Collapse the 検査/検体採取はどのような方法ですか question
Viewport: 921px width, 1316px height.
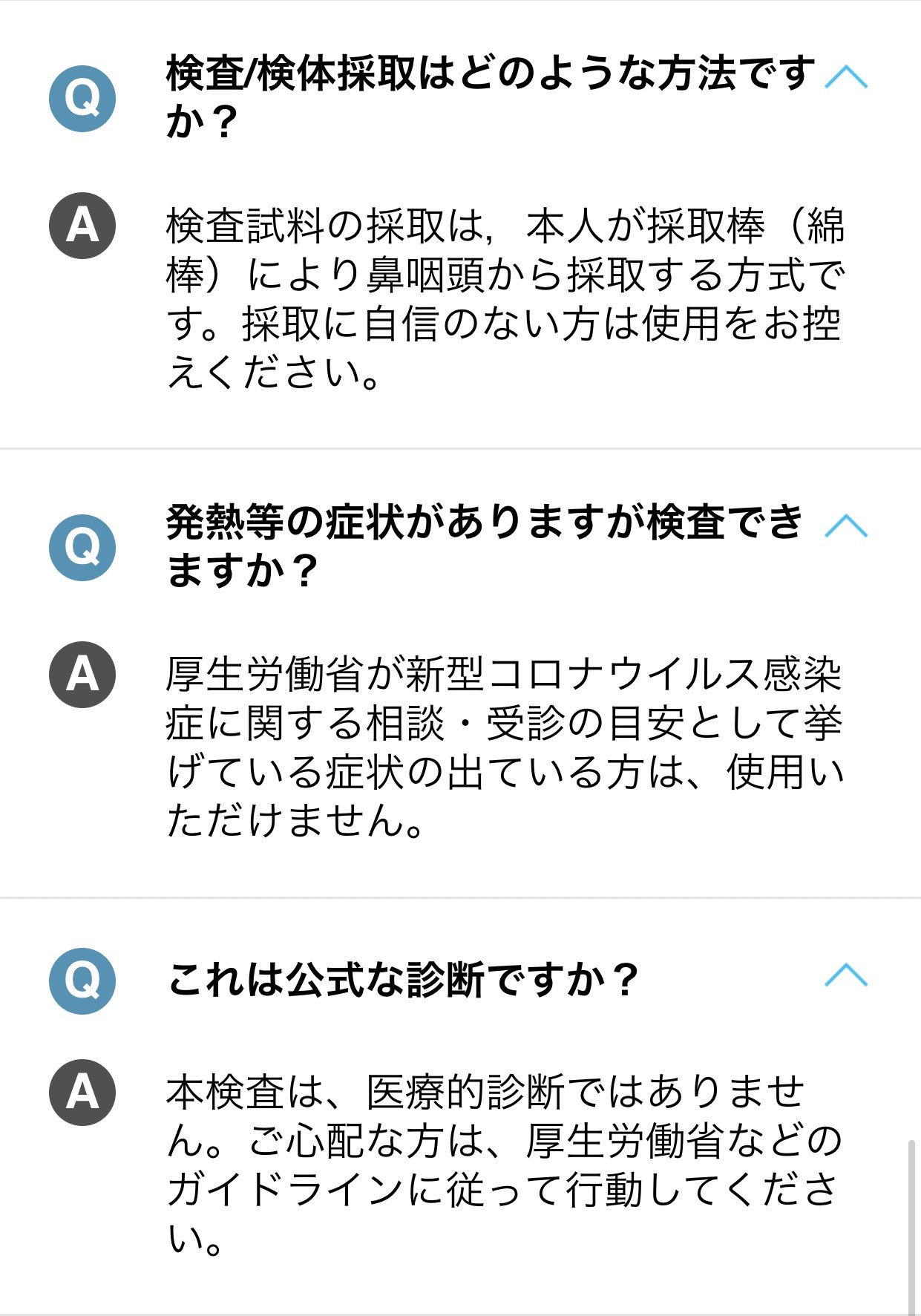pyautogui.click(x=846, y=76)
